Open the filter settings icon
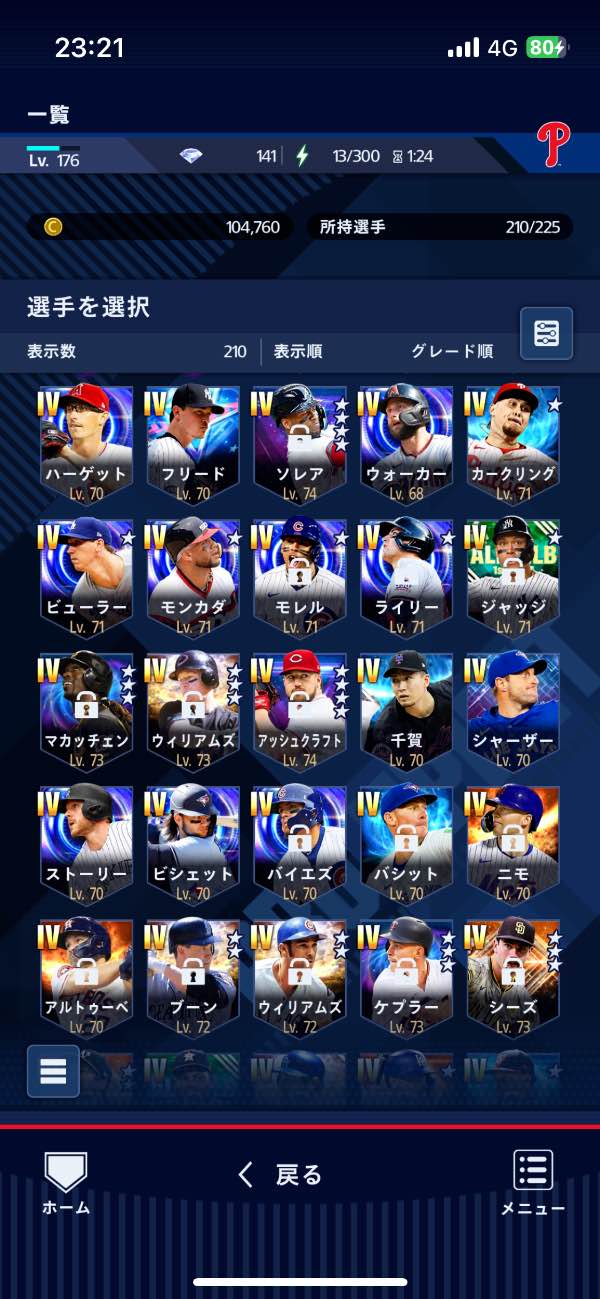This screenshot has width=600, height=1299. pyautogui.click(x=547, y=333)
